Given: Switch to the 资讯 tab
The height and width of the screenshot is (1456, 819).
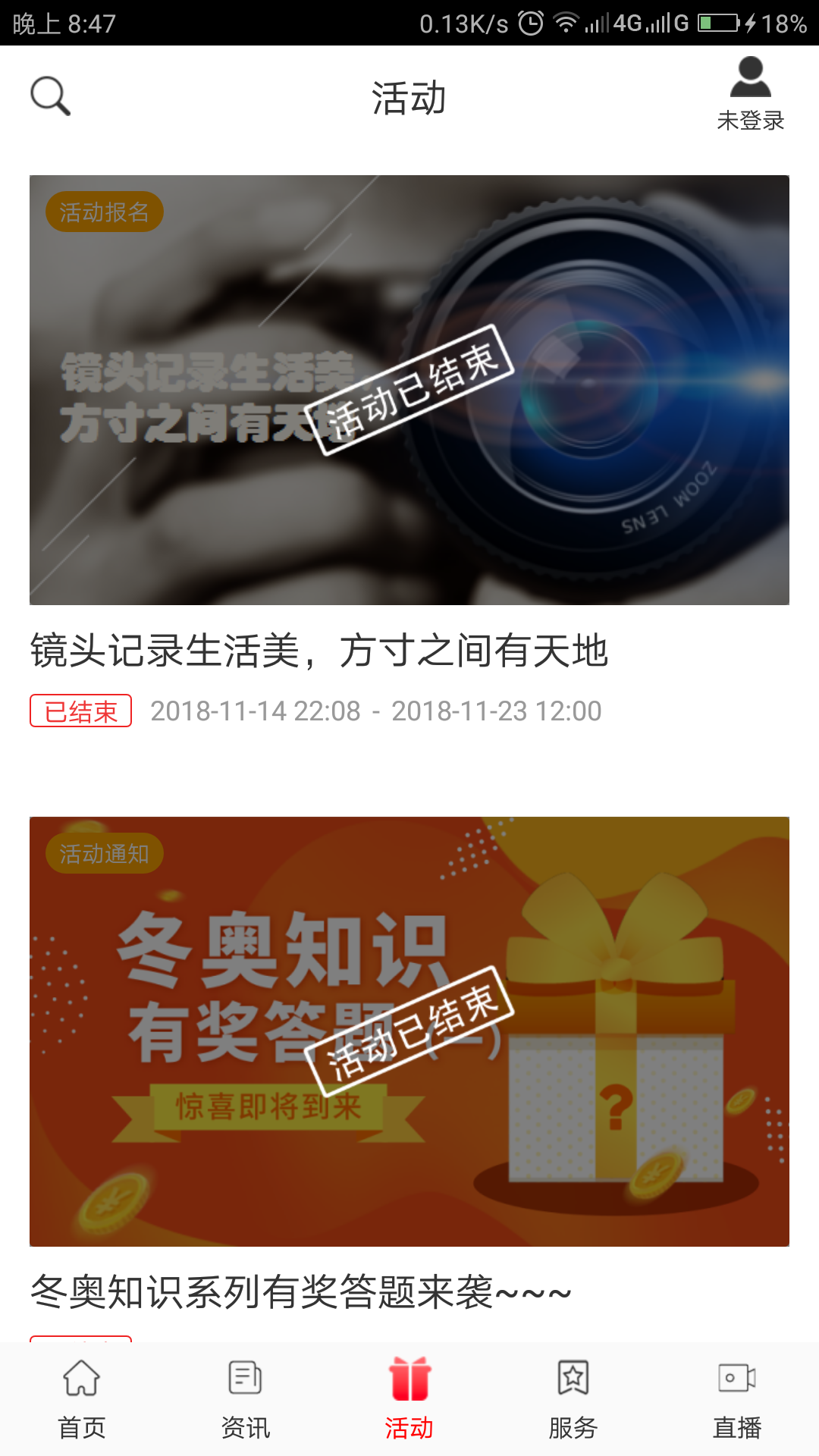Looking at the screenshot, I should click(x=246, y=1398).
